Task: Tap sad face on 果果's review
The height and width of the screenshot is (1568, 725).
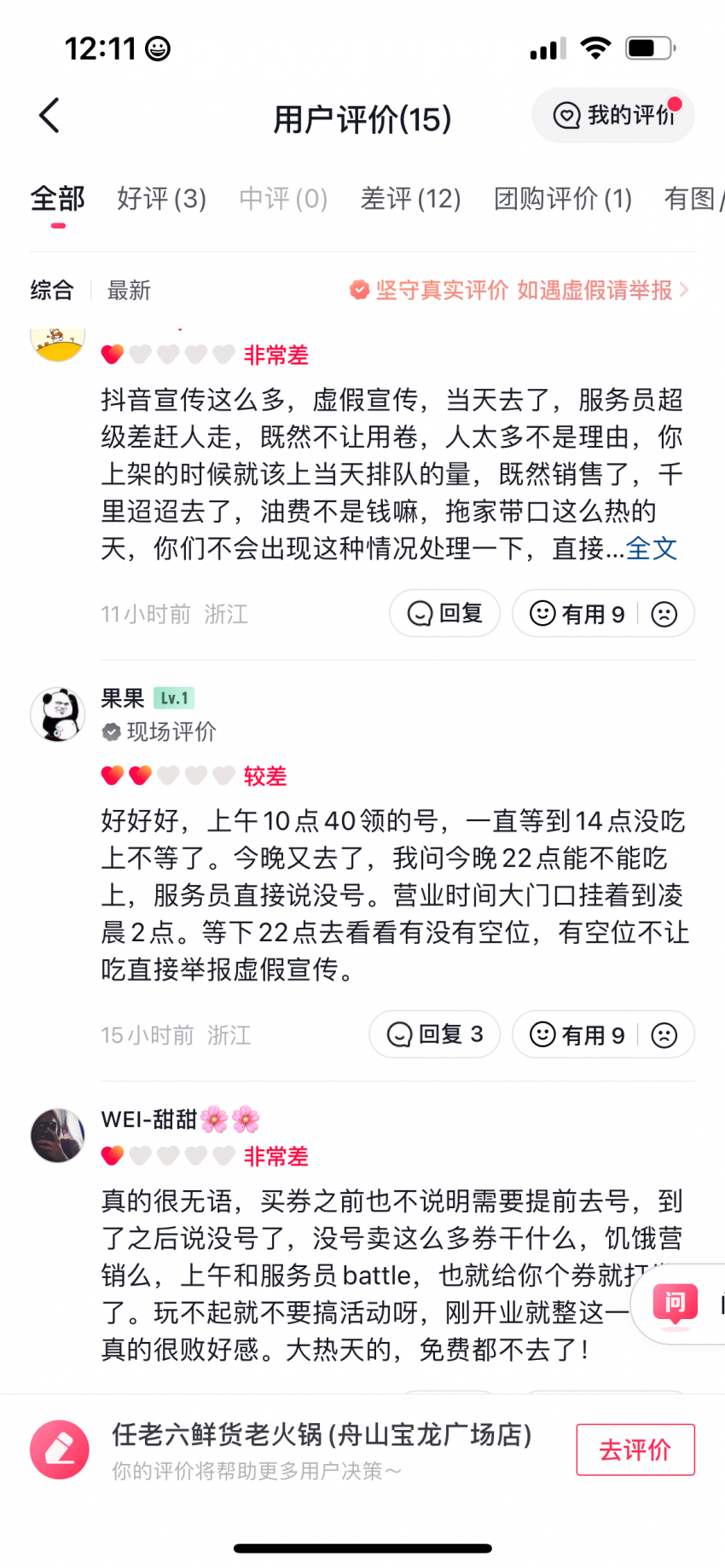Action: pyautogui.click(x=664, y=1034)
